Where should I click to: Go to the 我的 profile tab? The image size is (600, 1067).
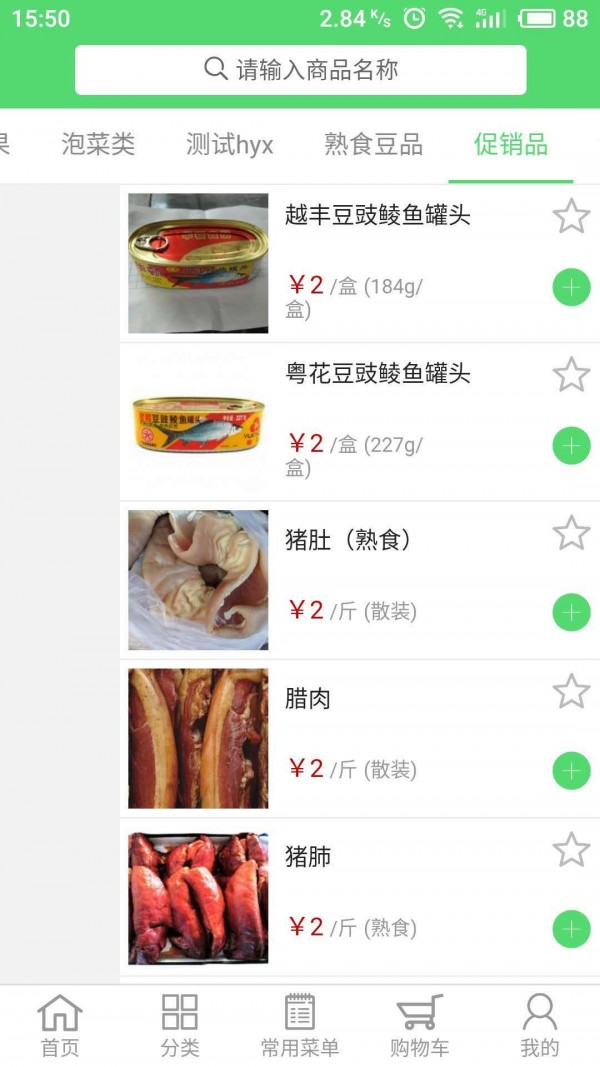(540, 1025)
